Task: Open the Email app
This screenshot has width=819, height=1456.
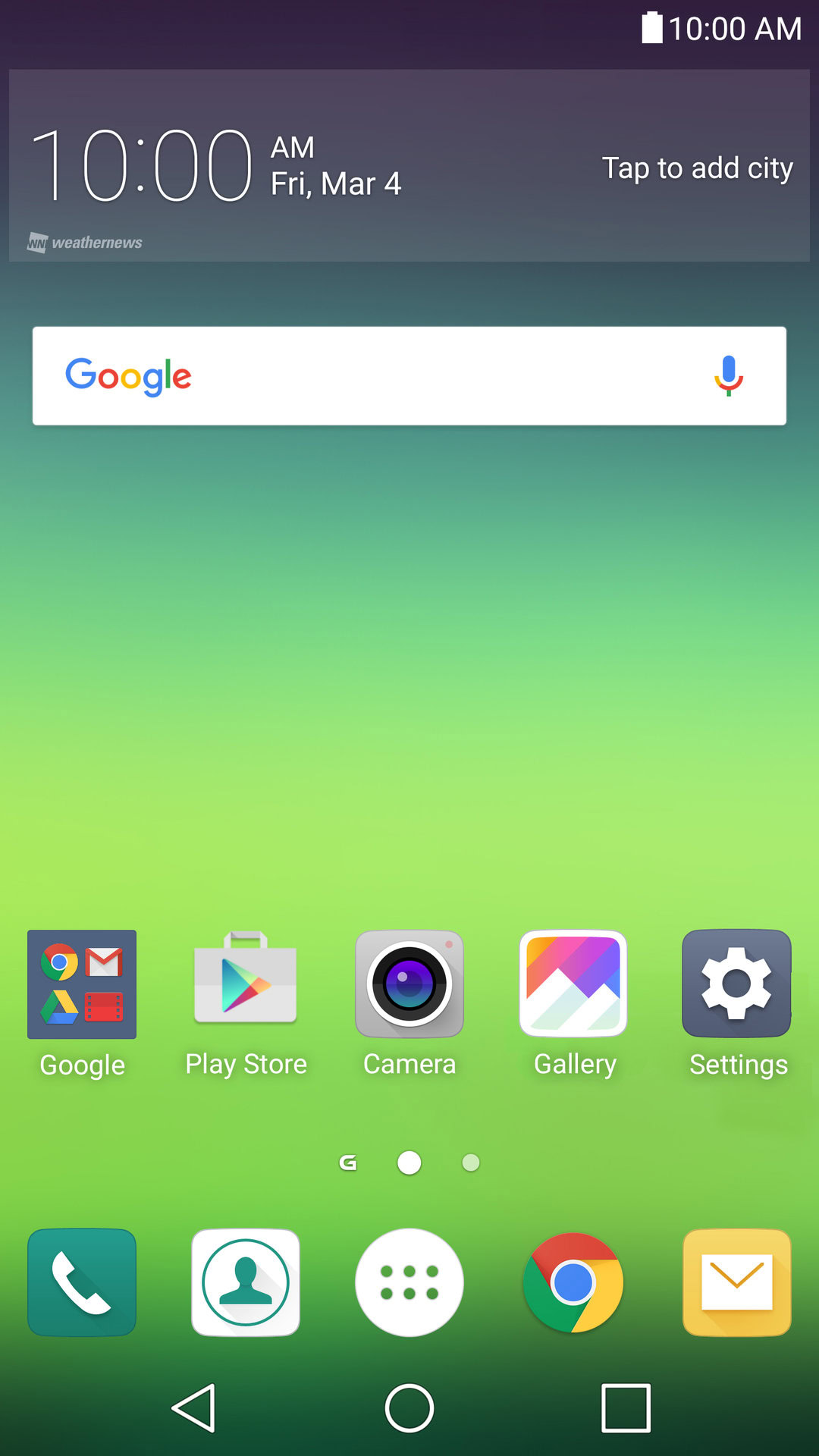Action: (x=737, y=1282)
